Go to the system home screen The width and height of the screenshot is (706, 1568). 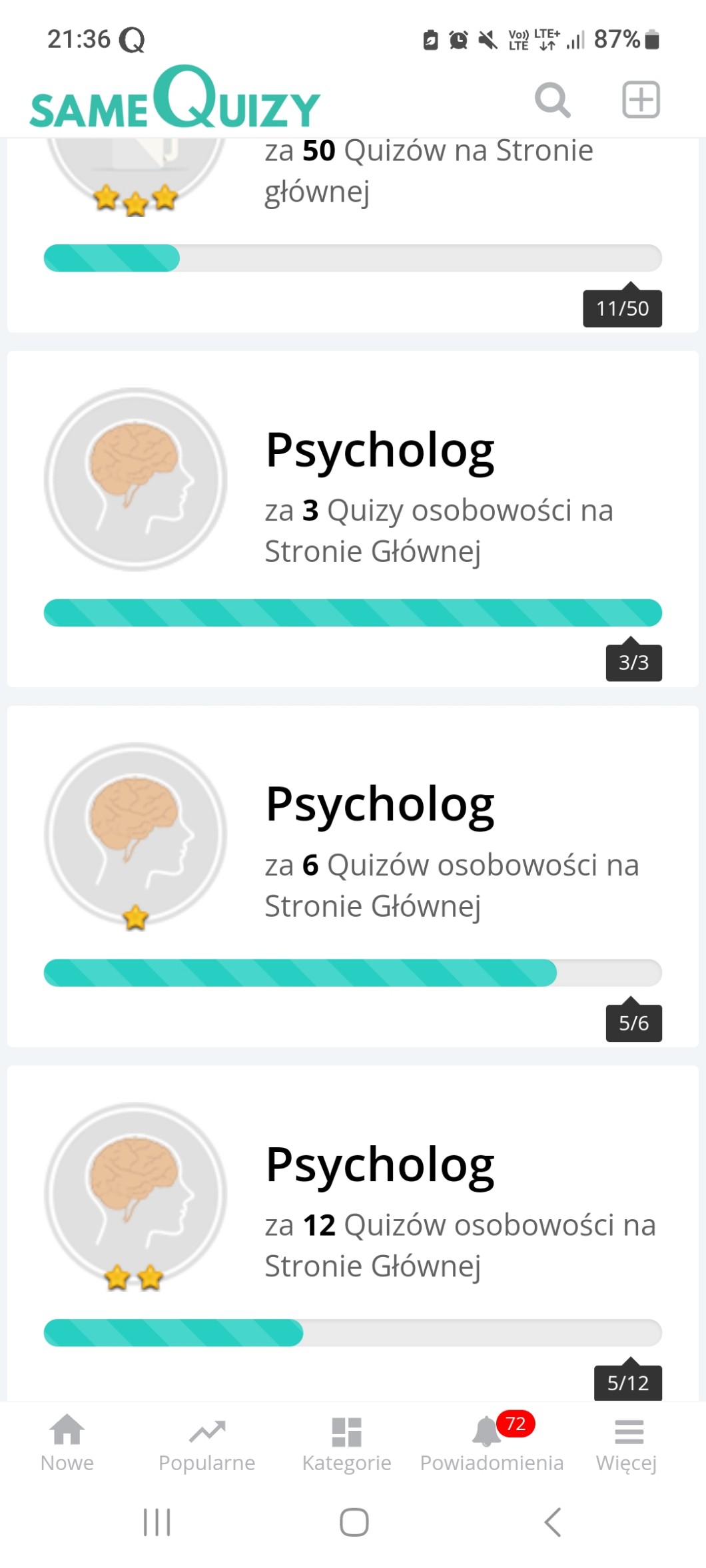click(x=354, y=1522)
